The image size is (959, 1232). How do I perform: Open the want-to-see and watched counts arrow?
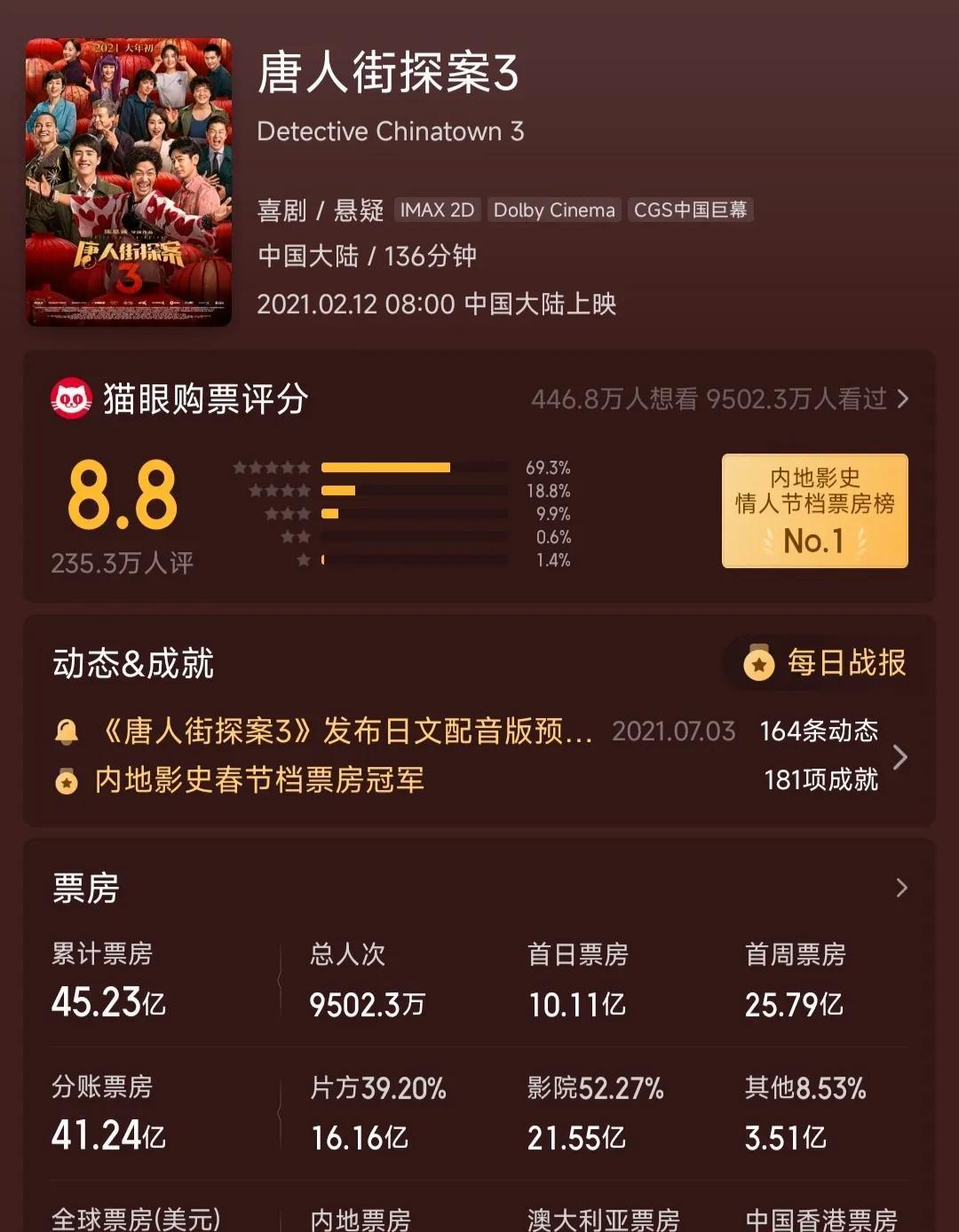[902, 399]
